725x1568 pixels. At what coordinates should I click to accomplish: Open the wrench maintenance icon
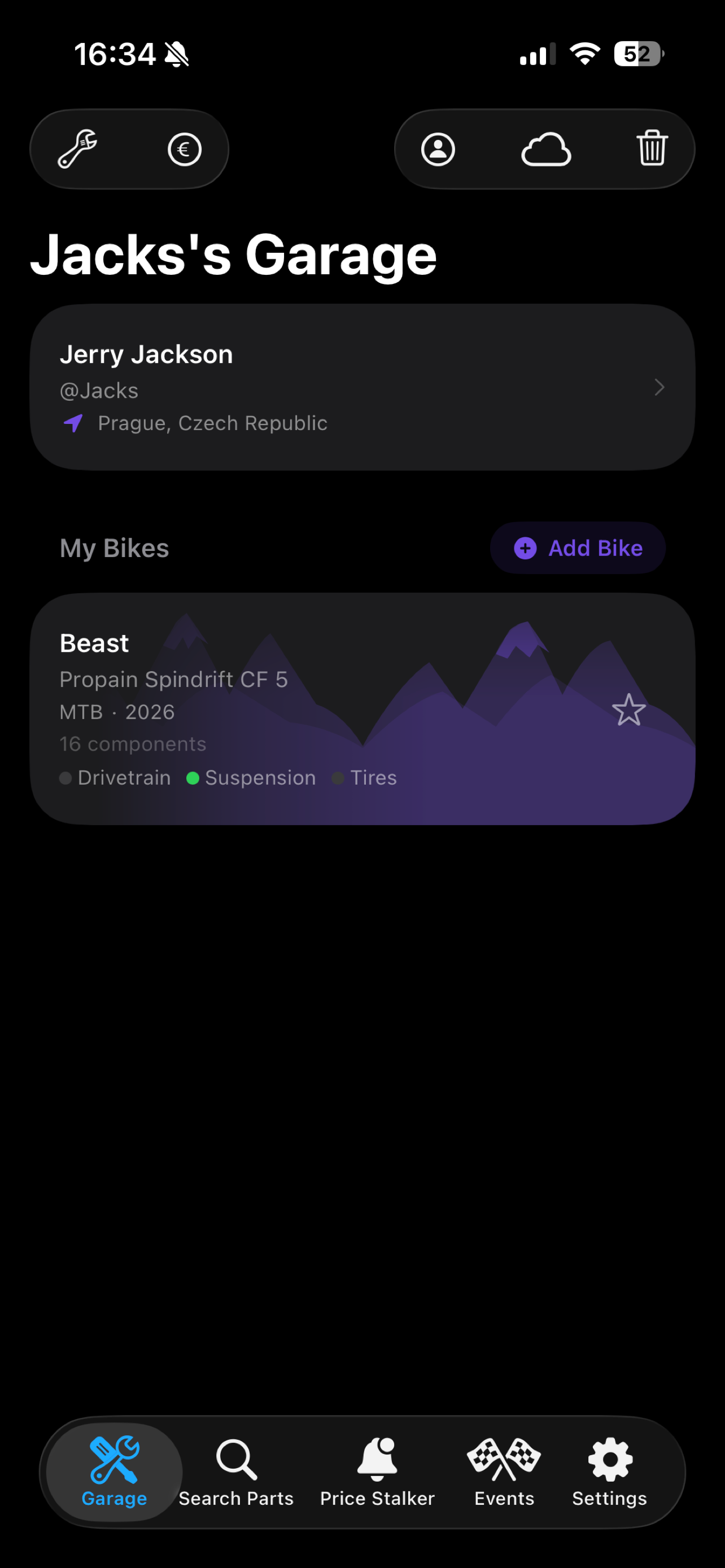77,149
